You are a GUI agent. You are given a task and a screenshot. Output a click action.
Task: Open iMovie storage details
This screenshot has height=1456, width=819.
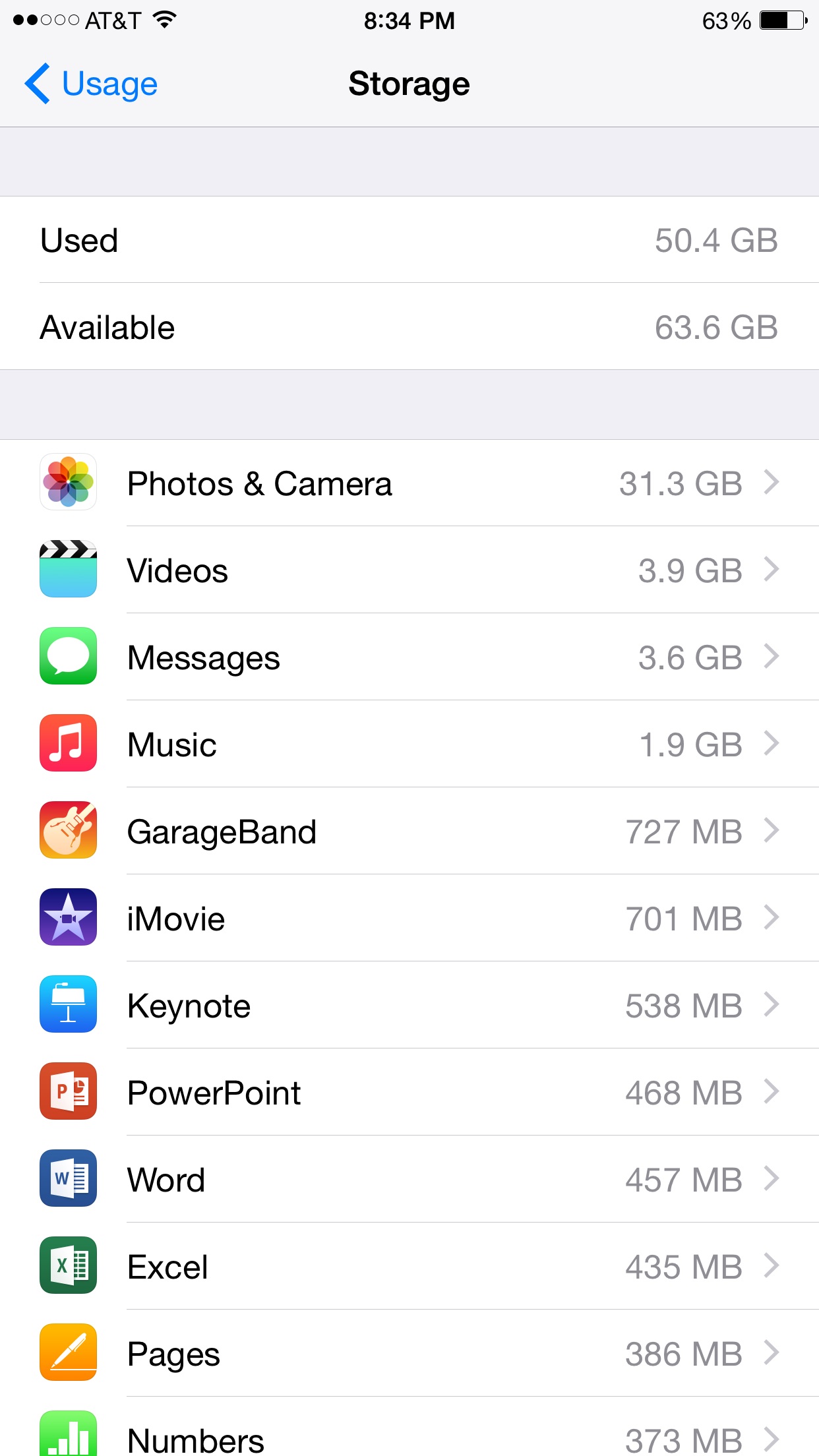coord(409,919)
